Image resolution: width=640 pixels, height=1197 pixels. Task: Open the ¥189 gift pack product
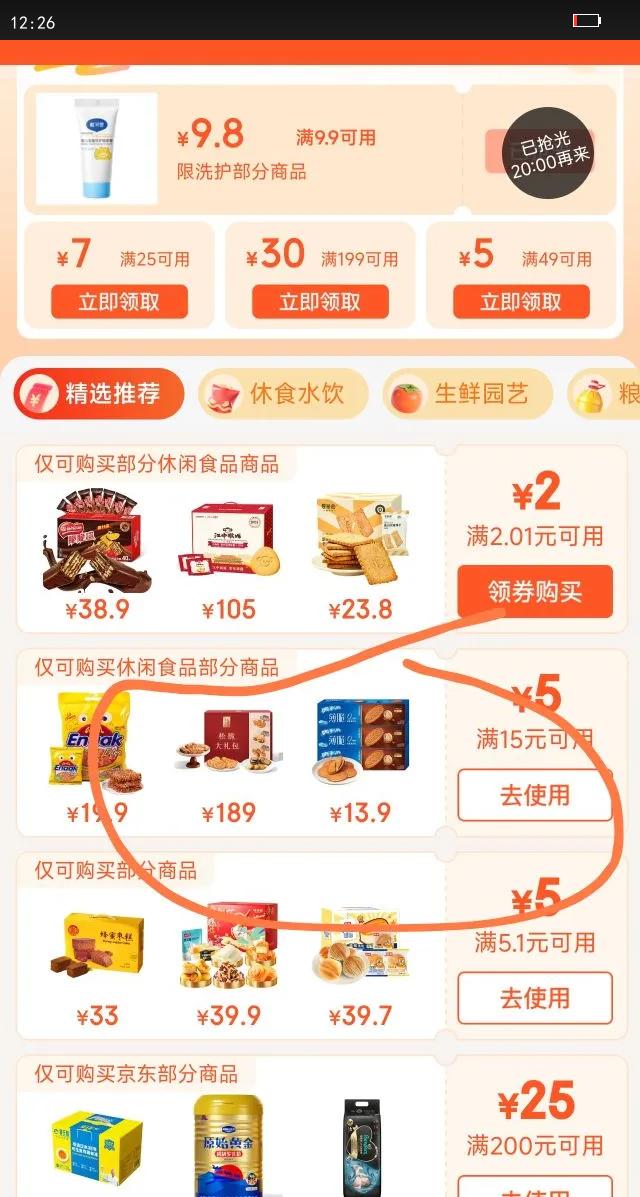click(229, 759)
